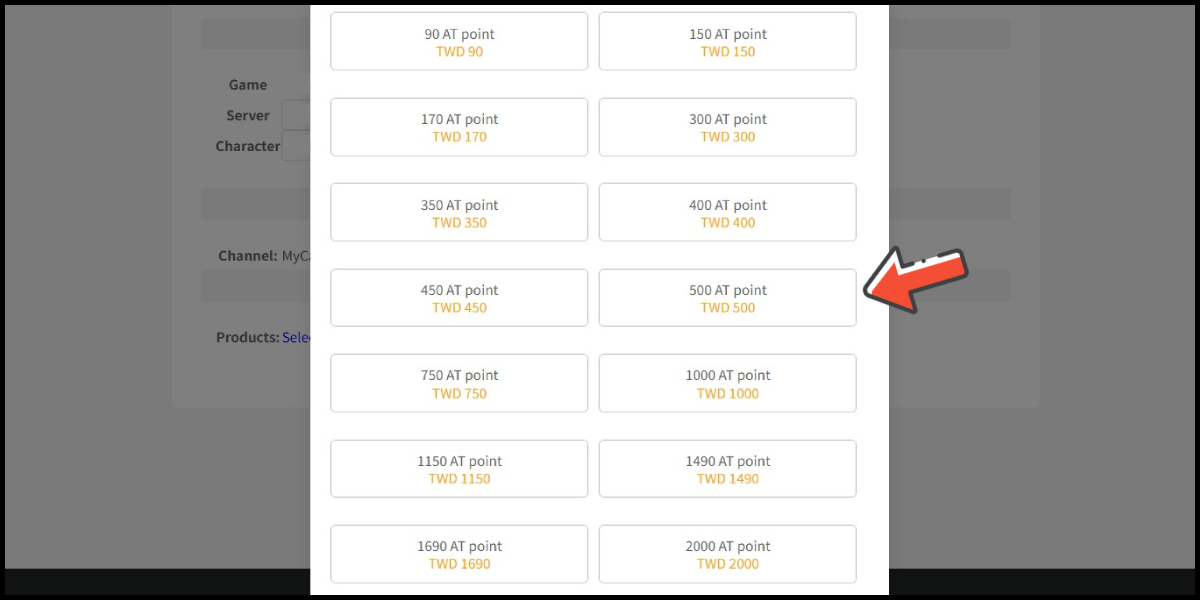Select 300 AT point for TWD 300
Viewport: 1200px width, 600px height.
tap(727, 127)
